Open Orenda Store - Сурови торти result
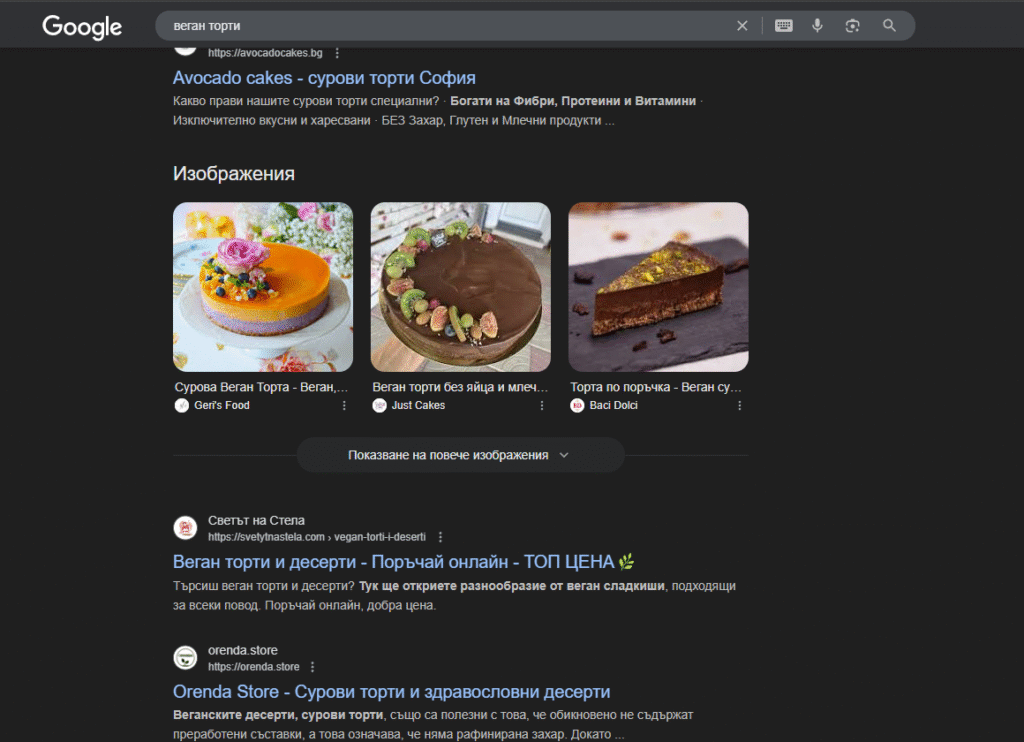The height and width of the screenshot is (742, 1024). (x=391, y=692)
